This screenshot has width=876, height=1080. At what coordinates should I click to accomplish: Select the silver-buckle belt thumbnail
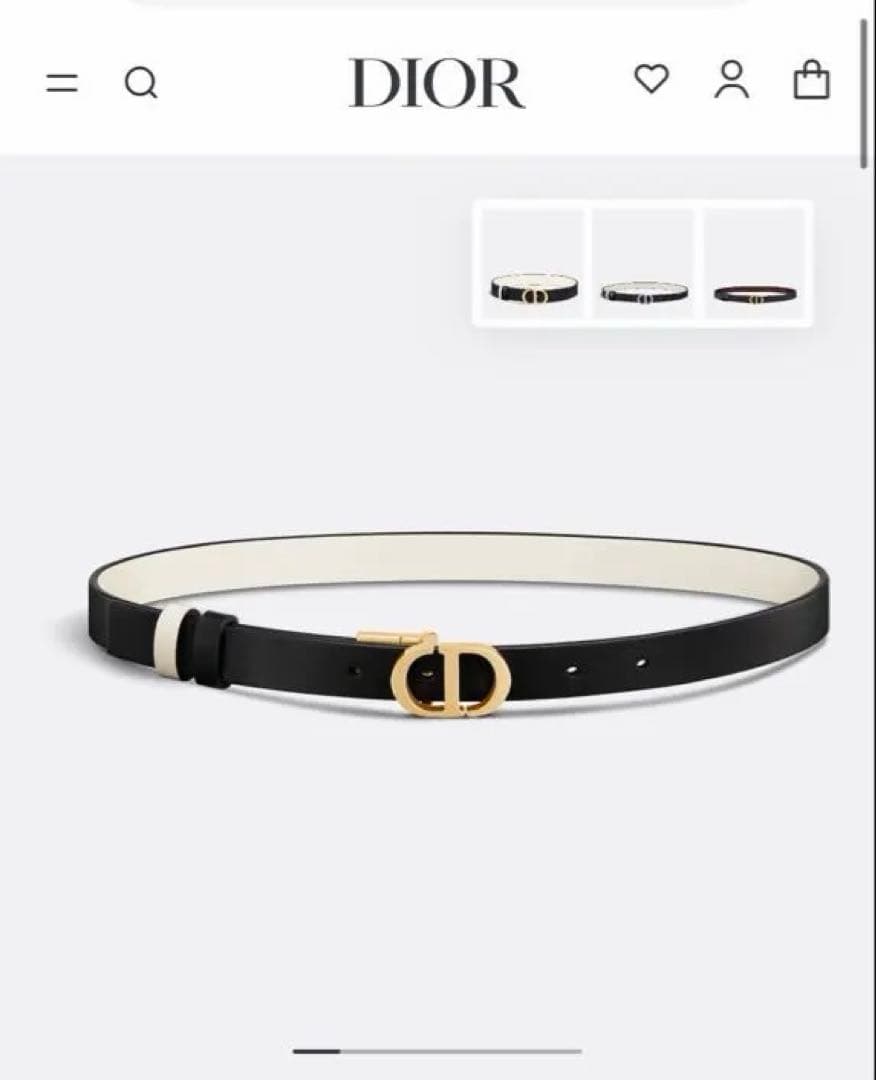pos(644,265)
